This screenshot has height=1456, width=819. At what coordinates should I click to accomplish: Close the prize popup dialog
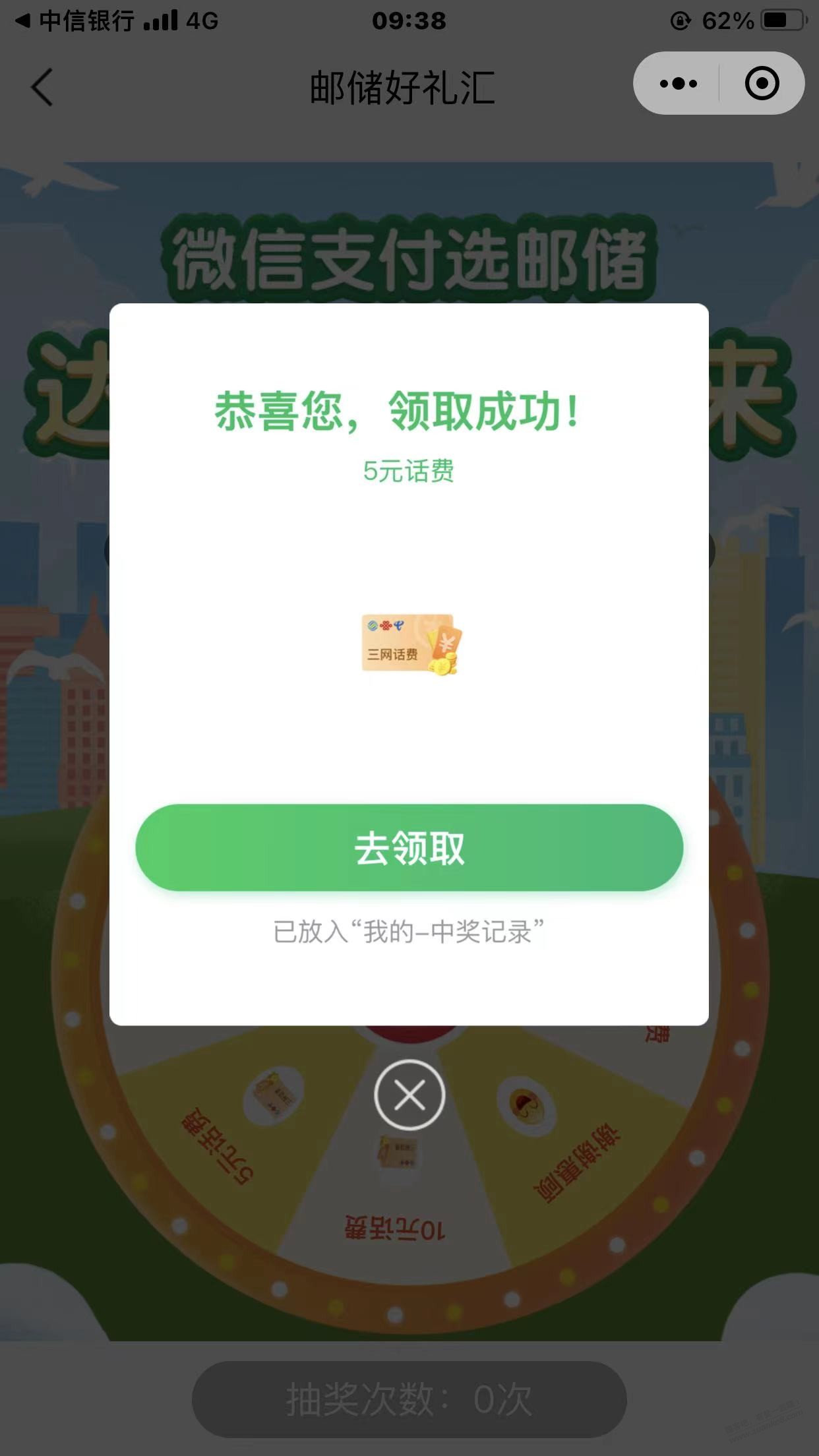pos(409,1095)
